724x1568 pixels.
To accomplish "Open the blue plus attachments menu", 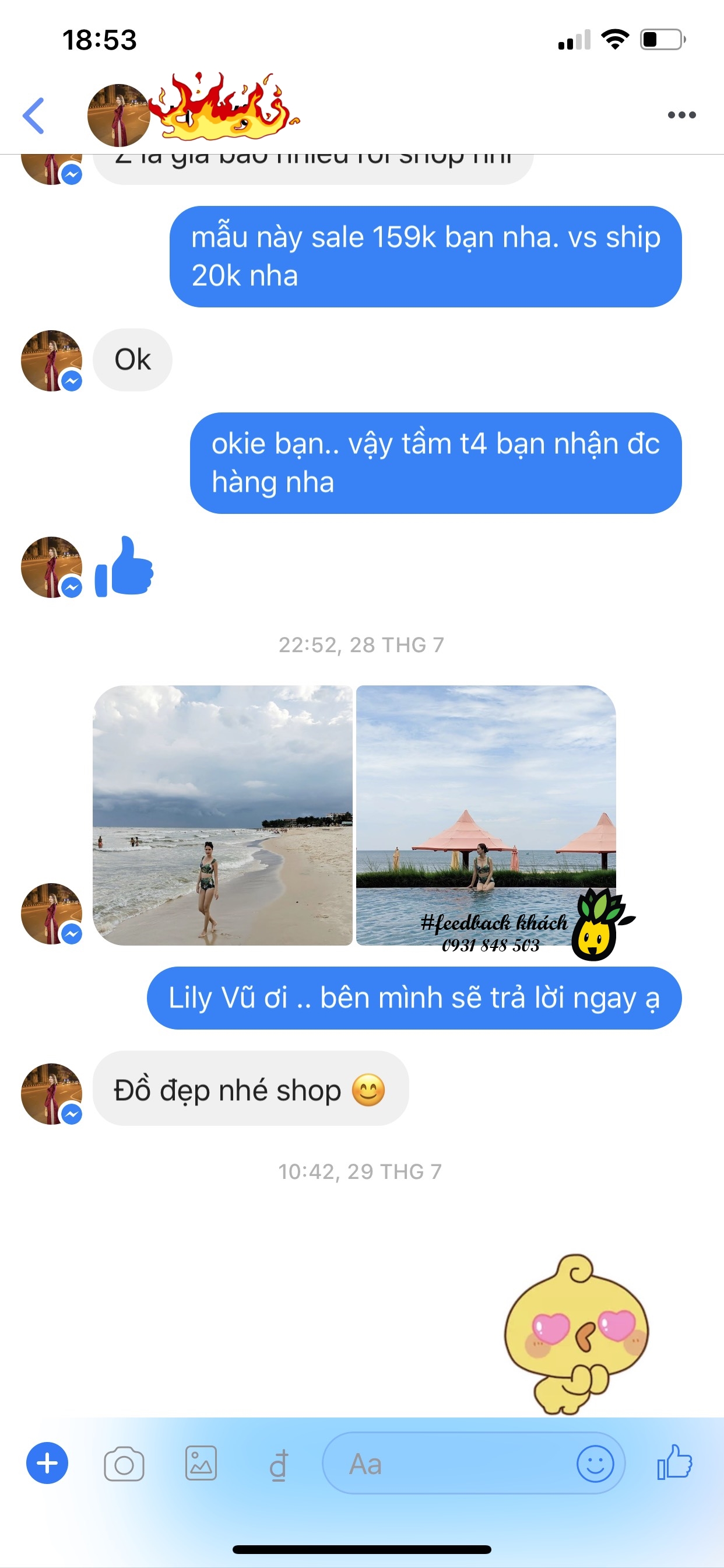I will click(x=47, y=1464).
